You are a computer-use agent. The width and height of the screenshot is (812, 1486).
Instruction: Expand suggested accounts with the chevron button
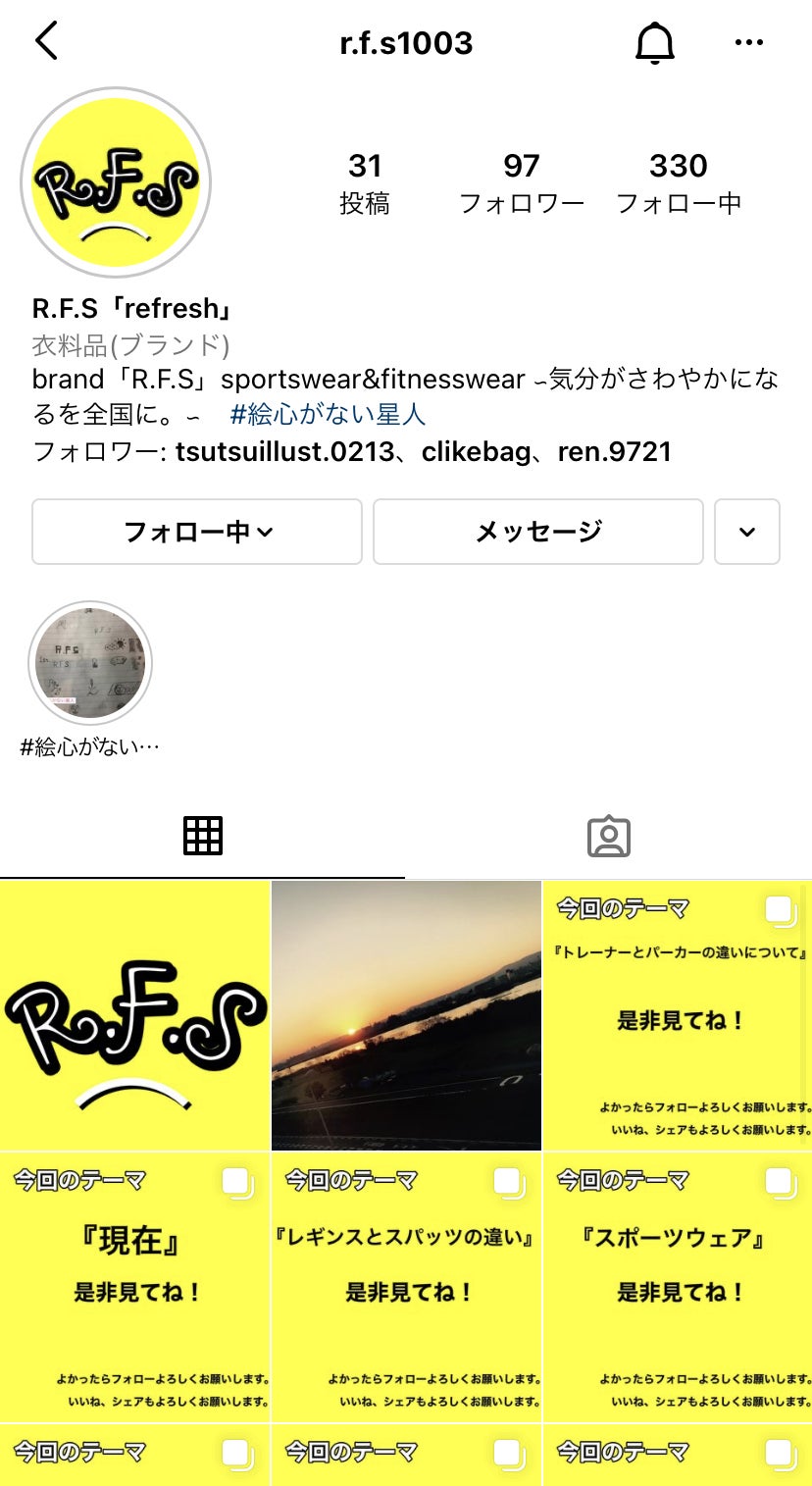point(746,532)
